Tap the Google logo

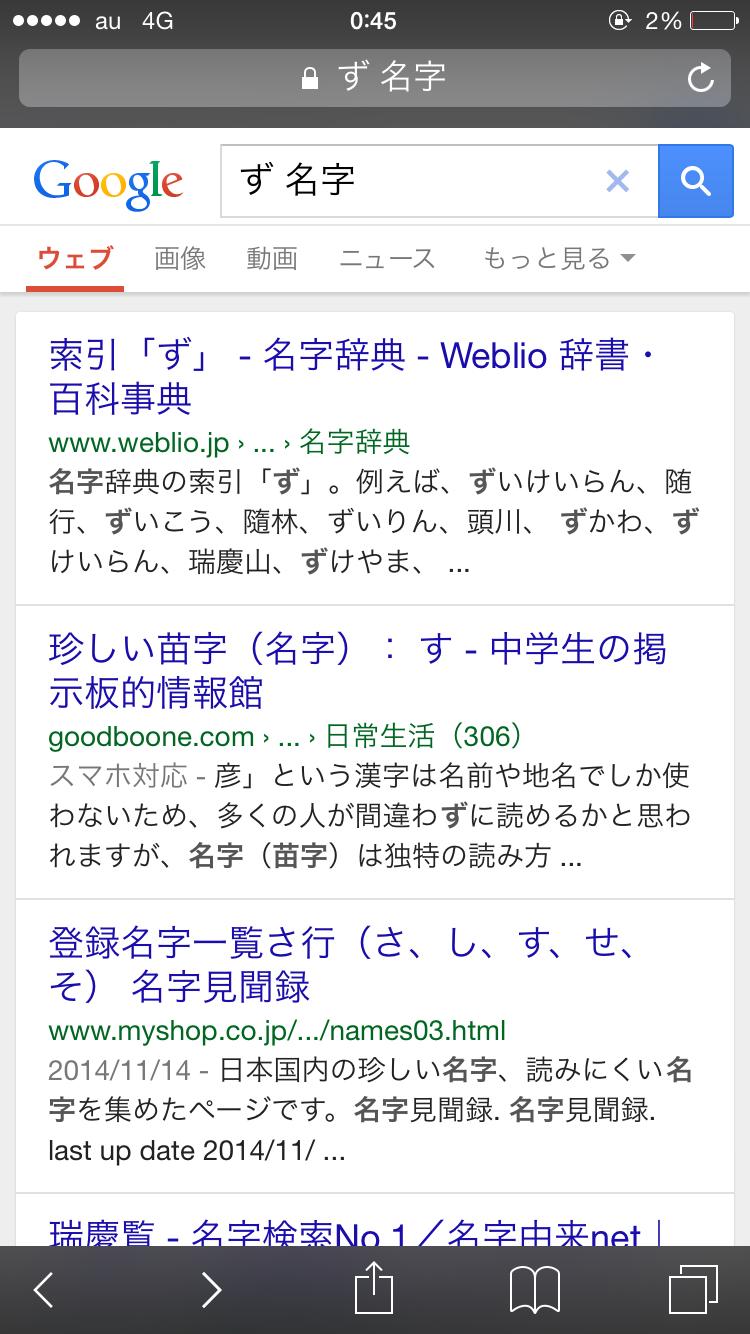point(108,180)
